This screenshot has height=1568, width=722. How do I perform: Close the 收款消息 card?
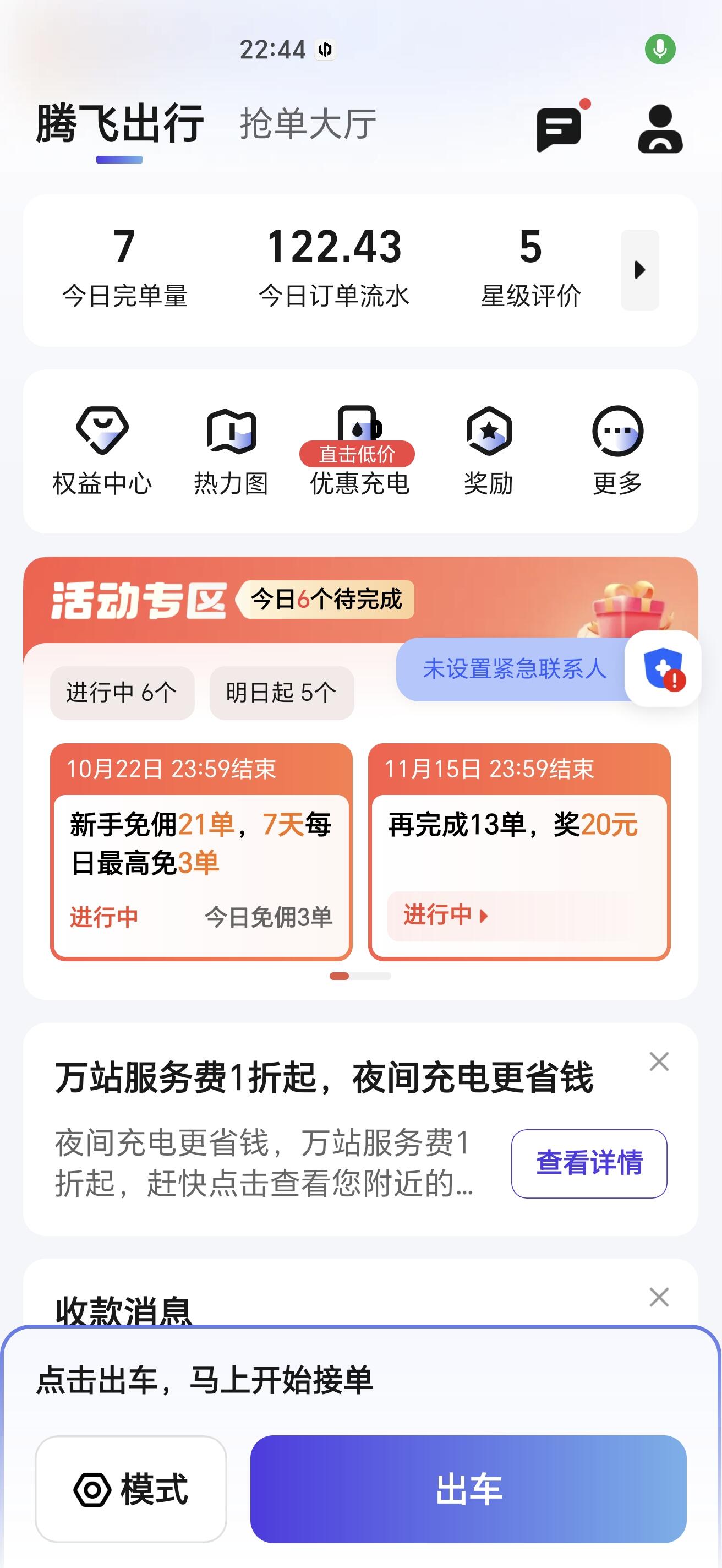tap(659, 1297)
